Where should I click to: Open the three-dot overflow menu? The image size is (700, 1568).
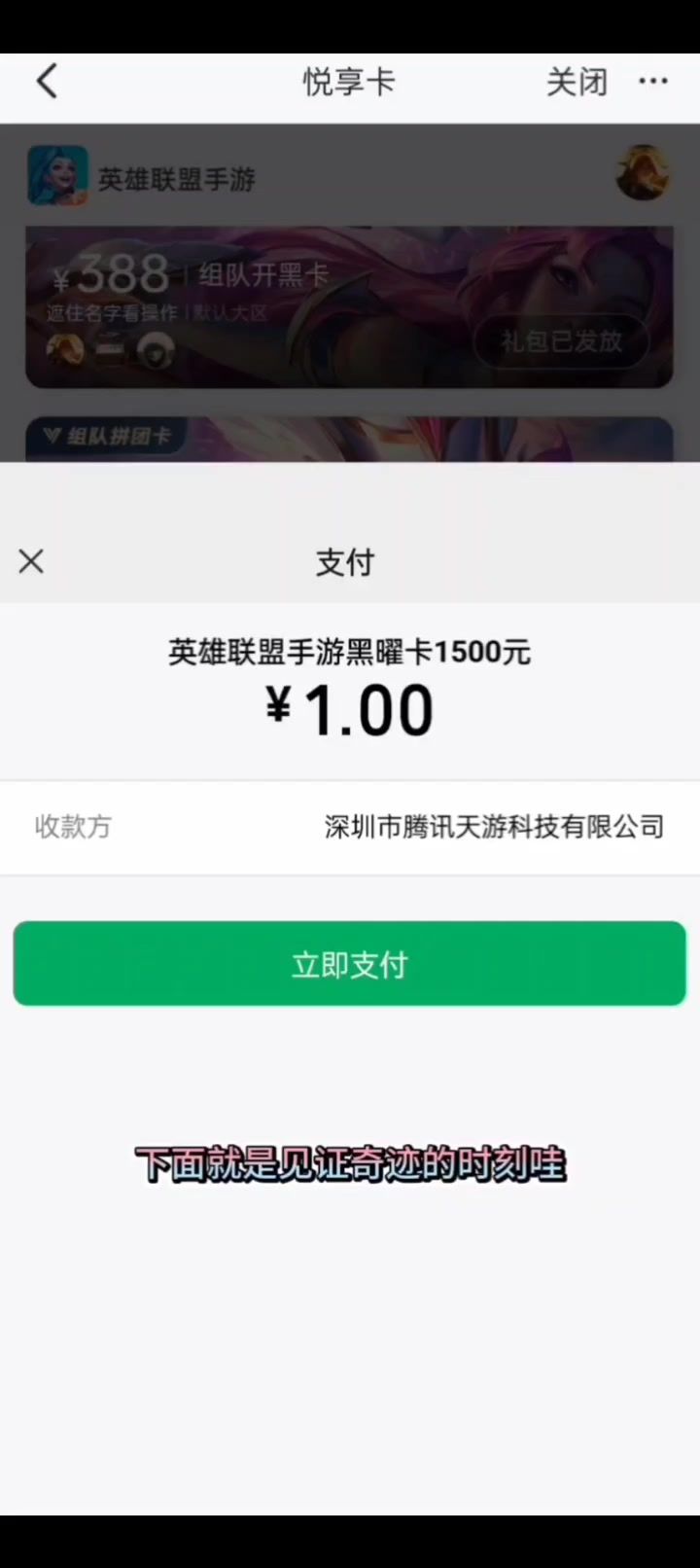tap(653, 82)
